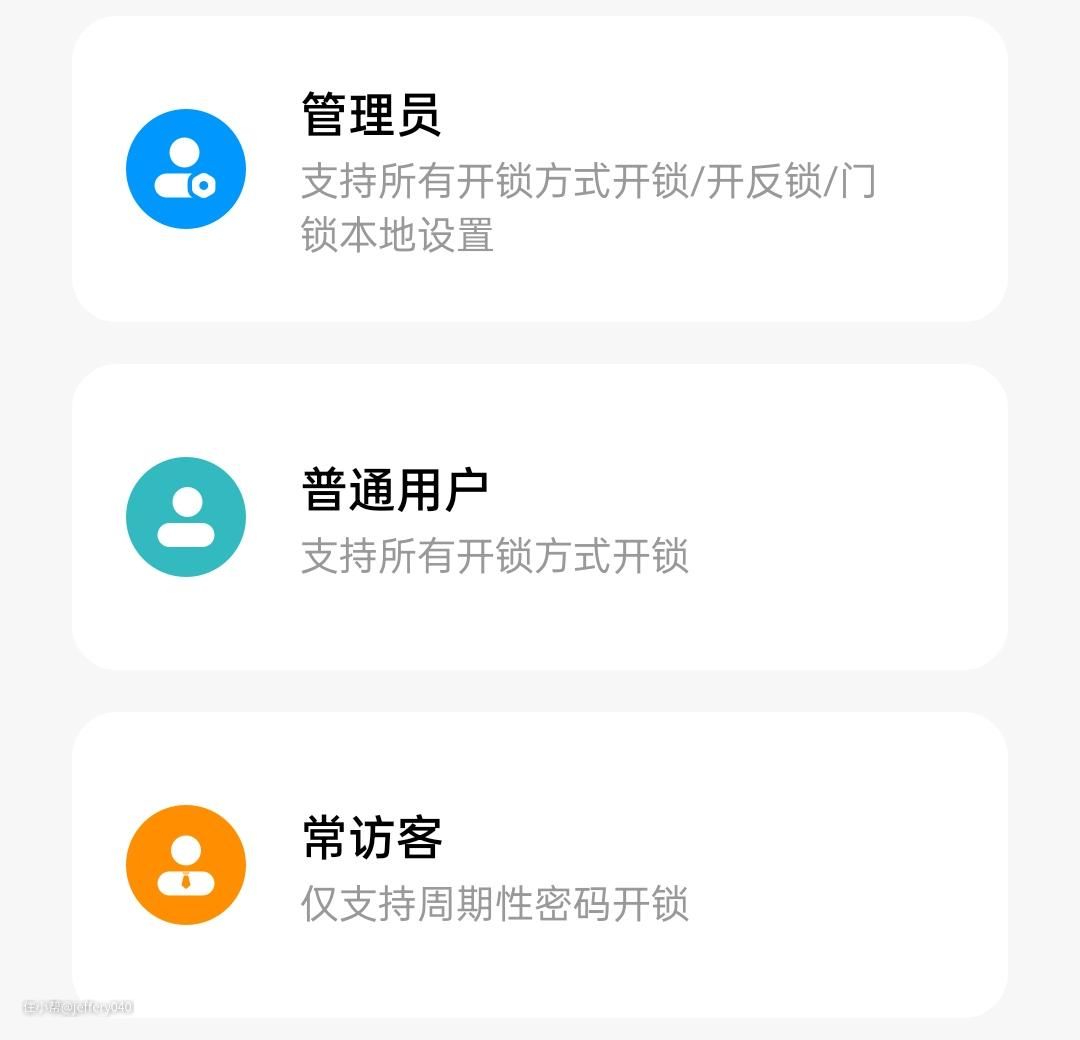Open the 常访客 (Frequent visitor) card
This screenshot has width=1080, height=1040.
click(x=540, y=864)
